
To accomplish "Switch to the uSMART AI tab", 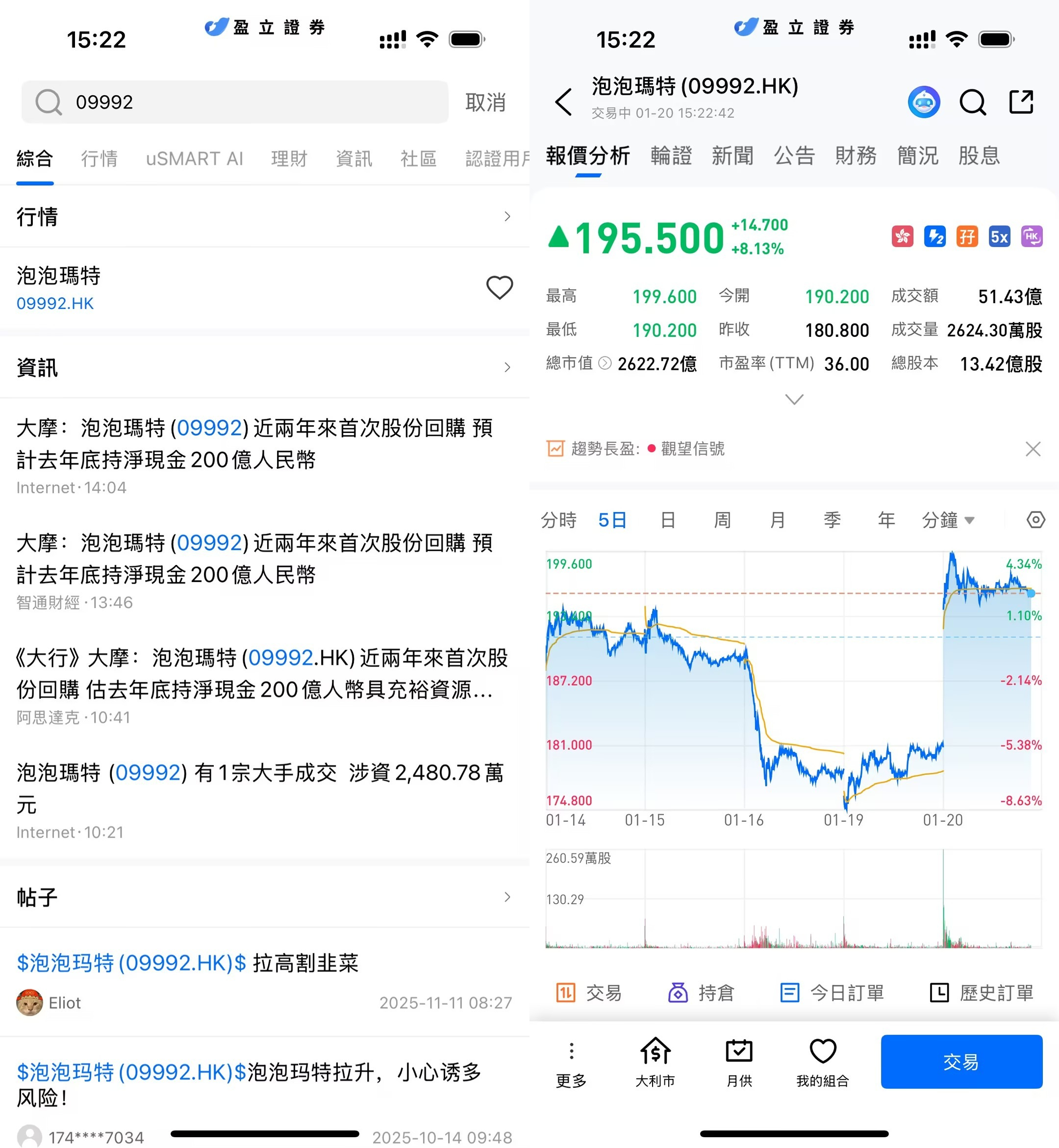I will (x=194, y=159).
